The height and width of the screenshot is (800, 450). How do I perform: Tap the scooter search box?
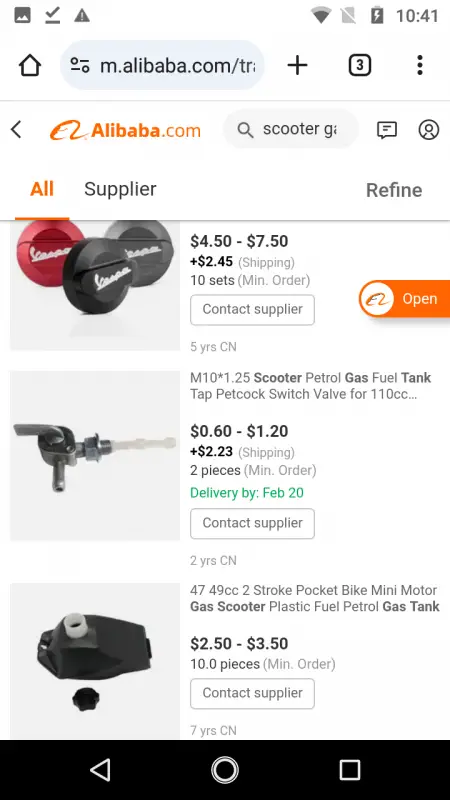pos(291,130)
